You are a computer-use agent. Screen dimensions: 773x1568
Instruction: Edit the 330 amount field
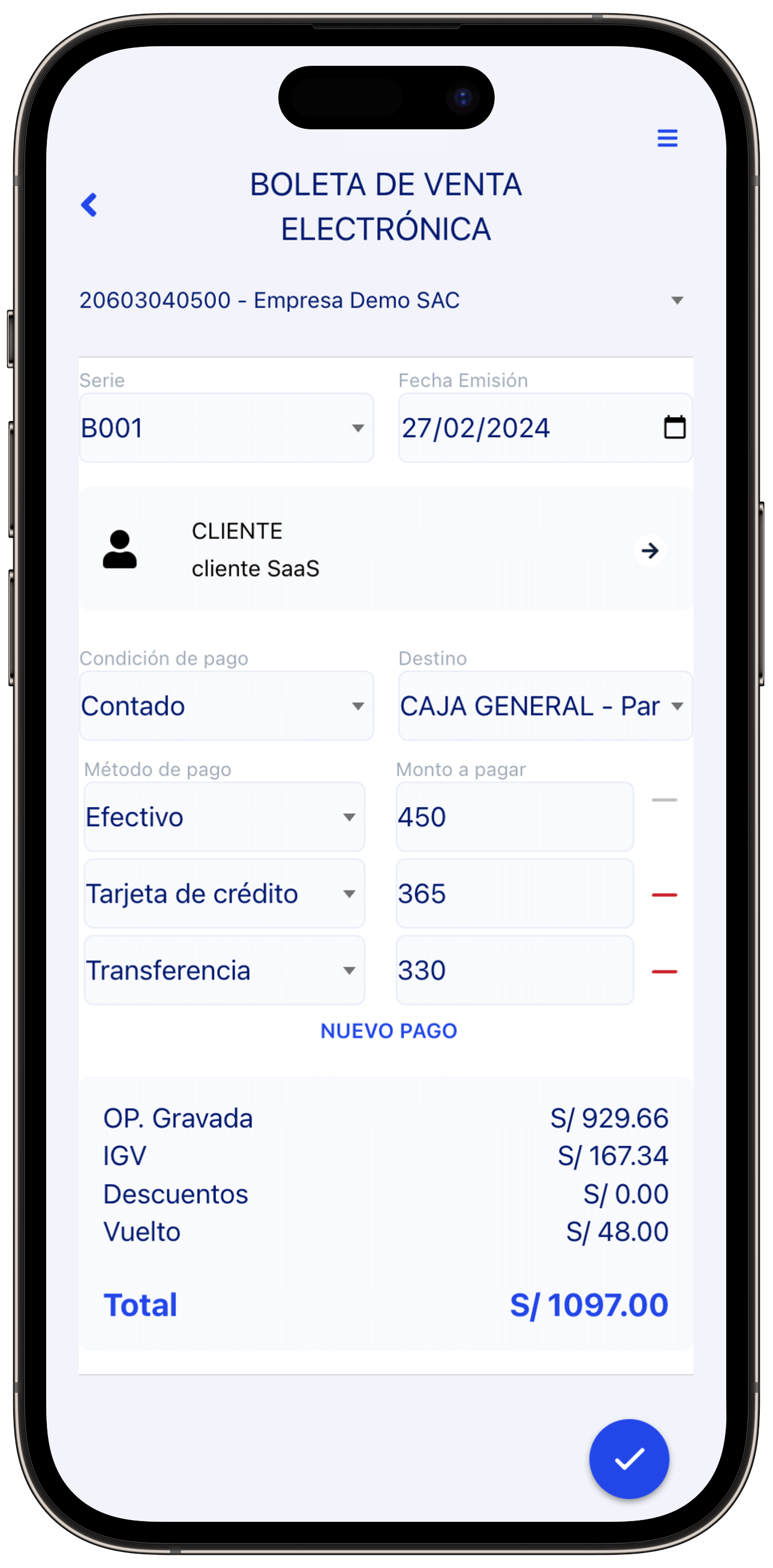coord(514,970)
